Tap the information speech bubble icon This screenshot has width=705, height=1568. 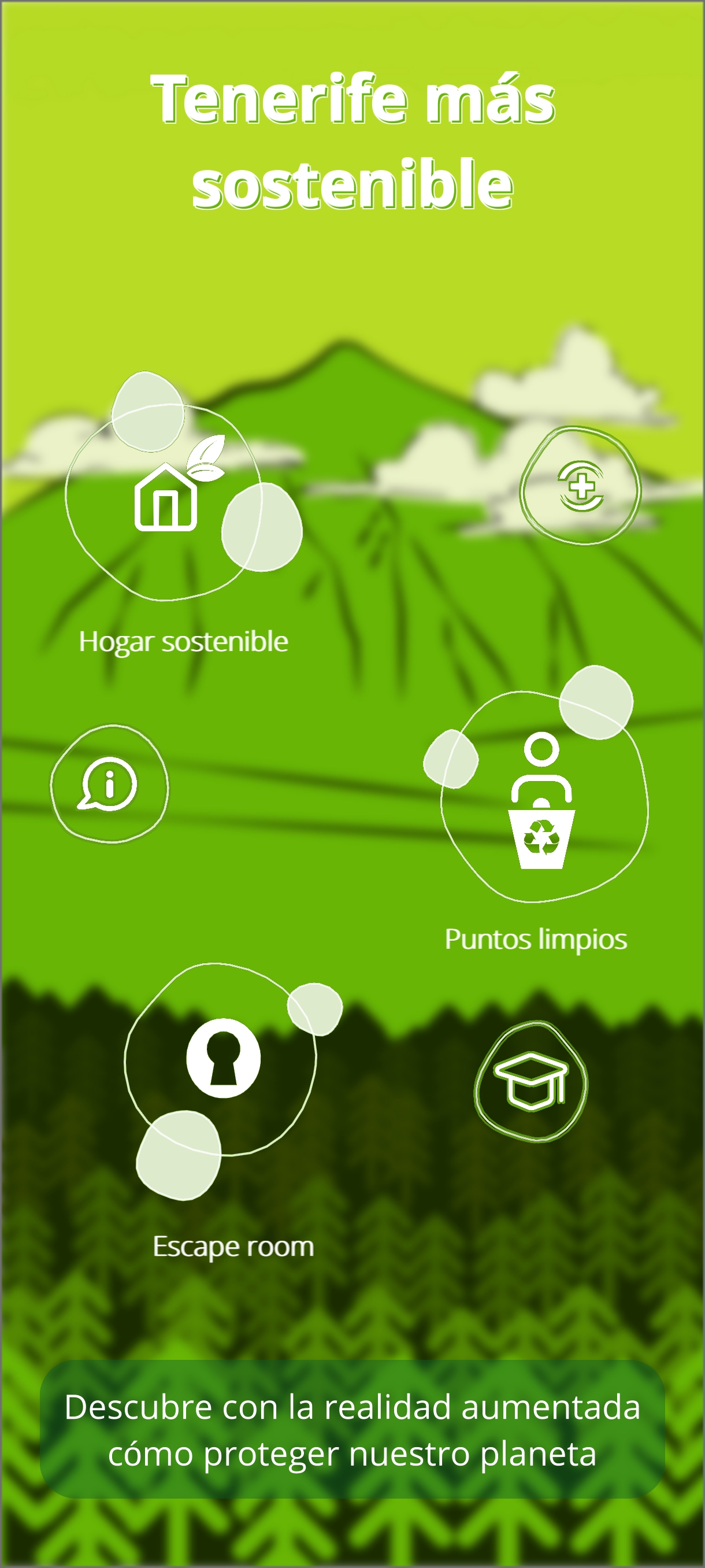[109, 784]
